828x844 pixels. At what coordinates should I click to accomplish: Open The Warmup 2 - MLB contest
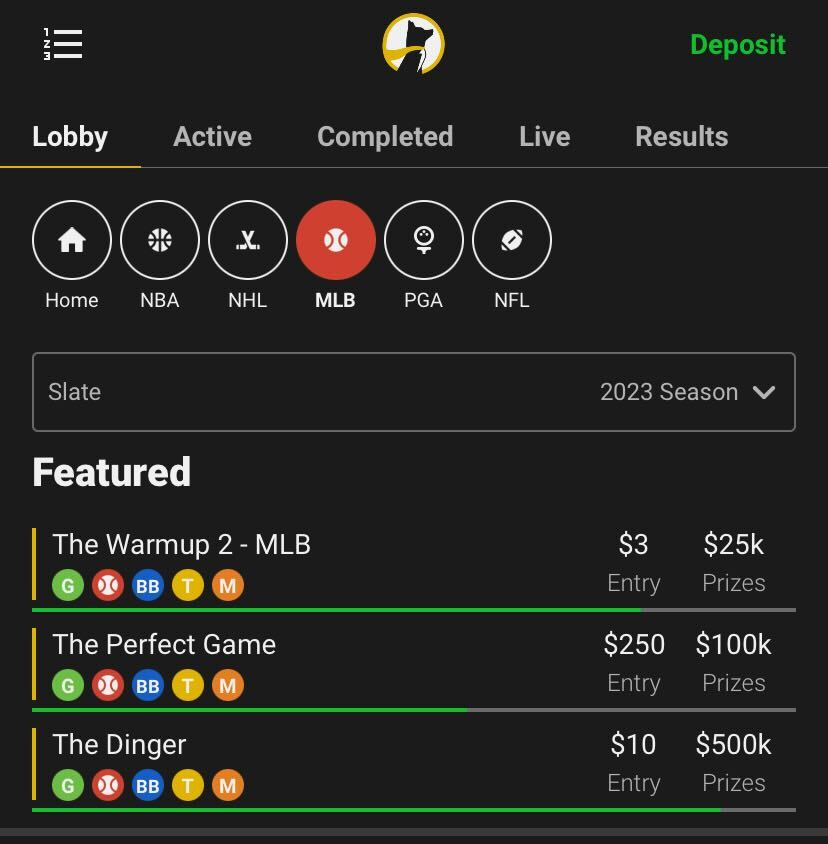[182, 545]
